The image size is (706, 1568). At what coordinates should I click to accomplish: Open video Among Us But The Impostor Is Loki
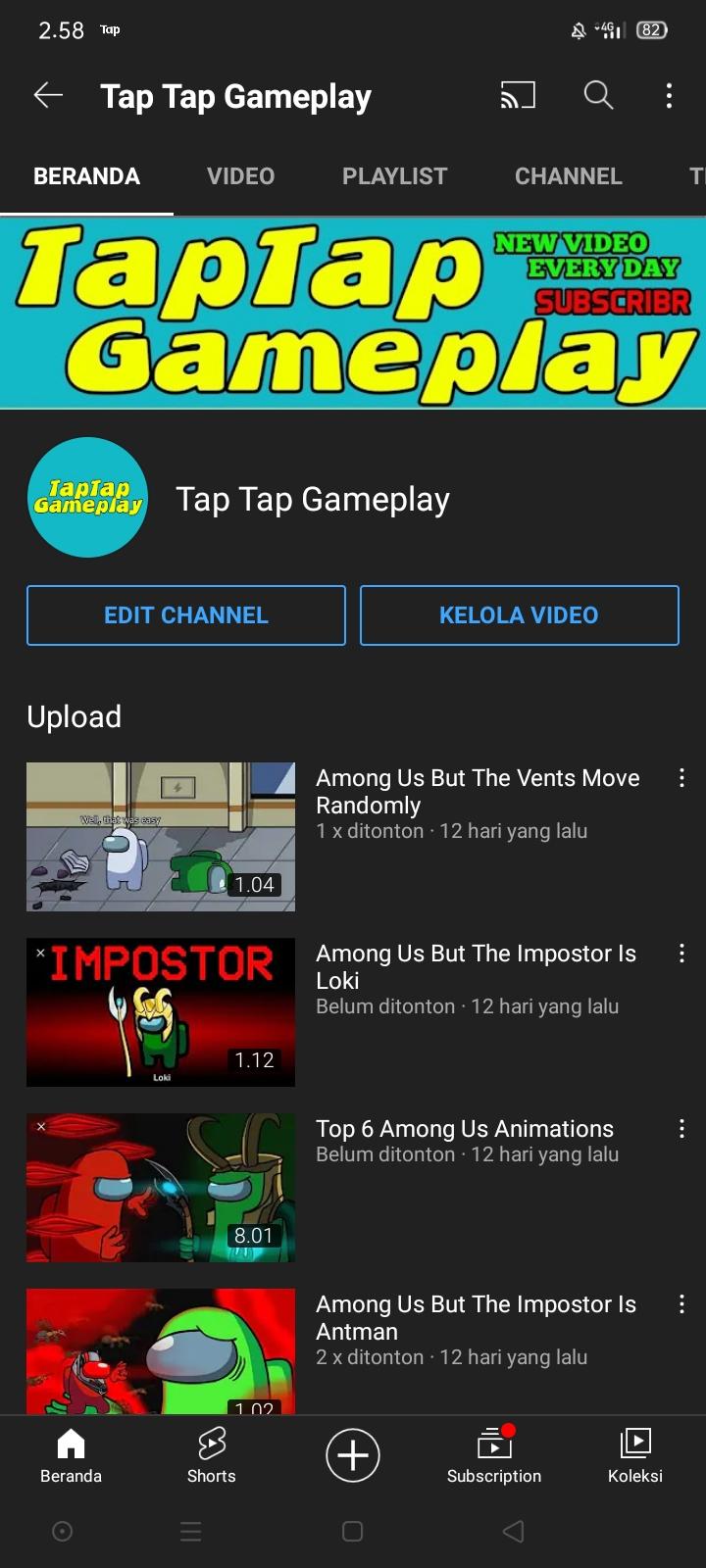[161, 1012]
